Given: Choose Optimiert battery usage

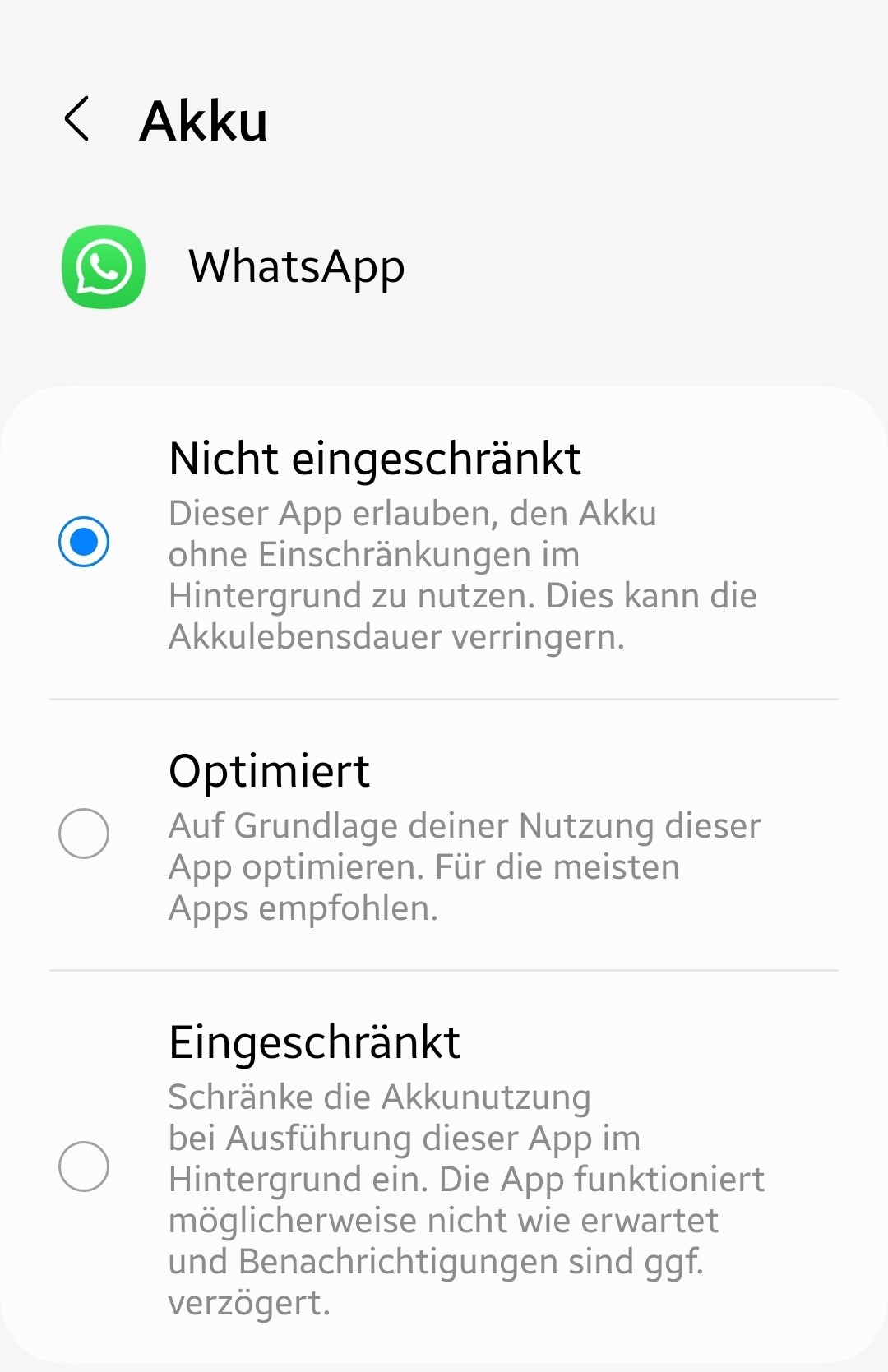Looking at the screenshot, I should tap(84, 834).
